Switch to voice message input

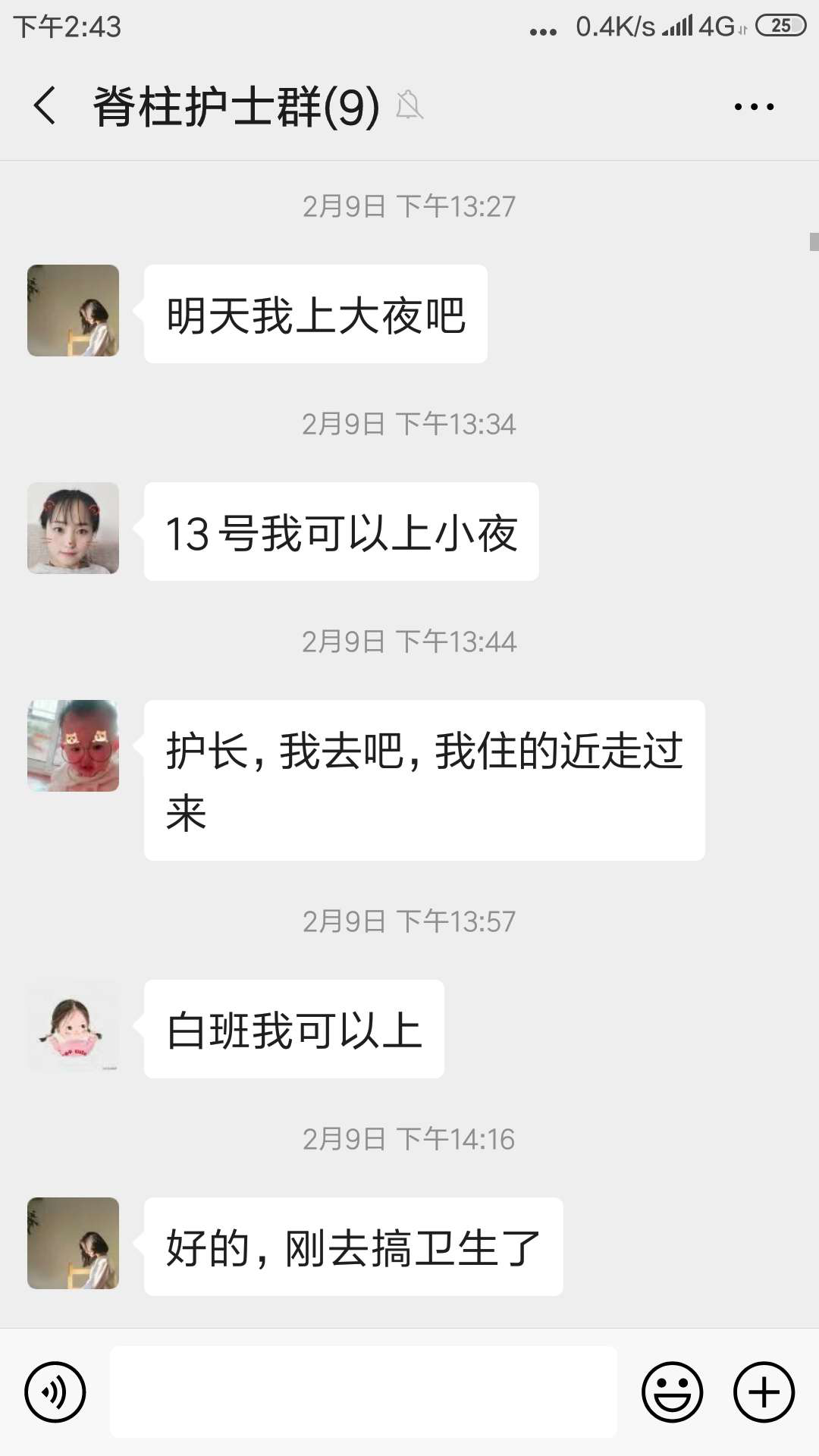[x=55, y=1392]
